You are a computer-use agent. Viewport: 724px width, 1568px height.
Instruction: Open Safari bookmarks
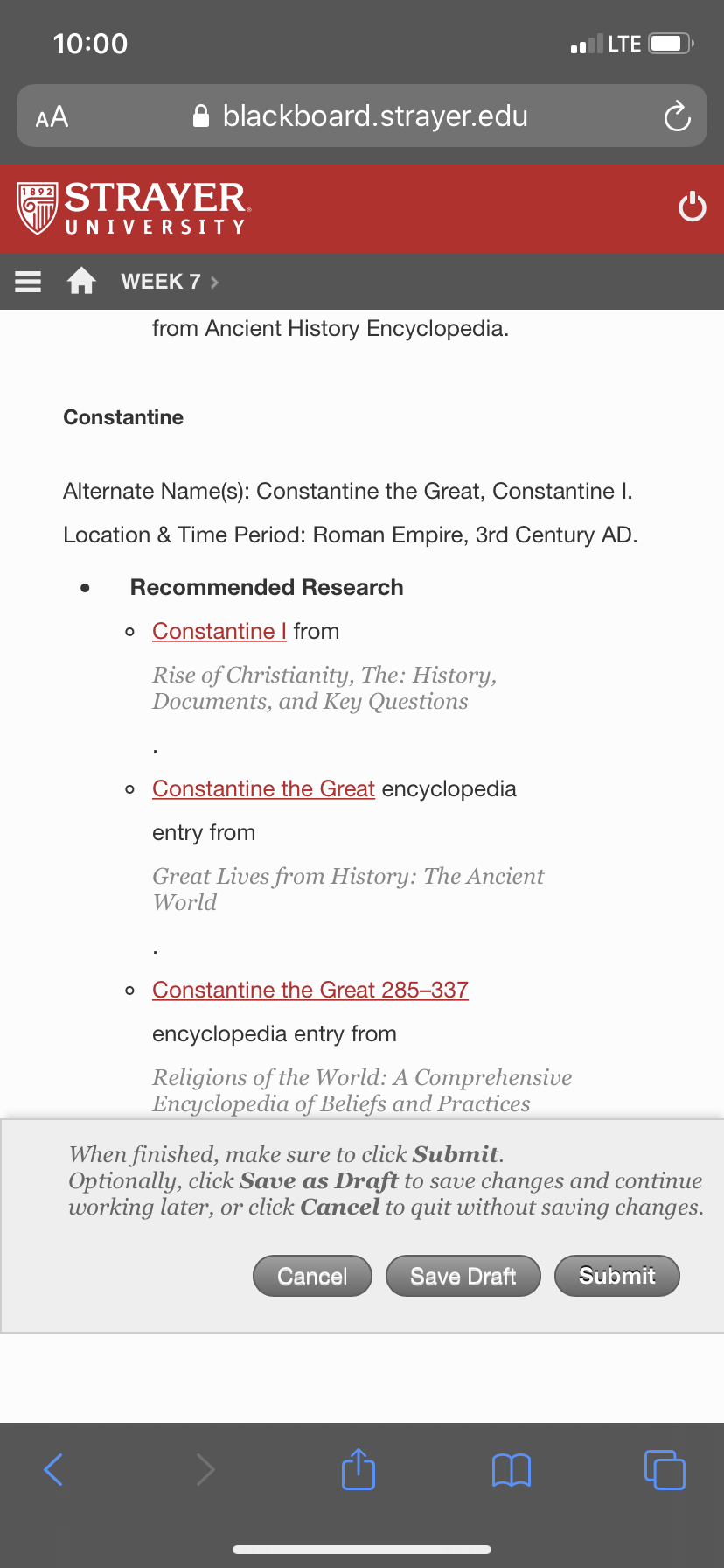pos(512,1470)
